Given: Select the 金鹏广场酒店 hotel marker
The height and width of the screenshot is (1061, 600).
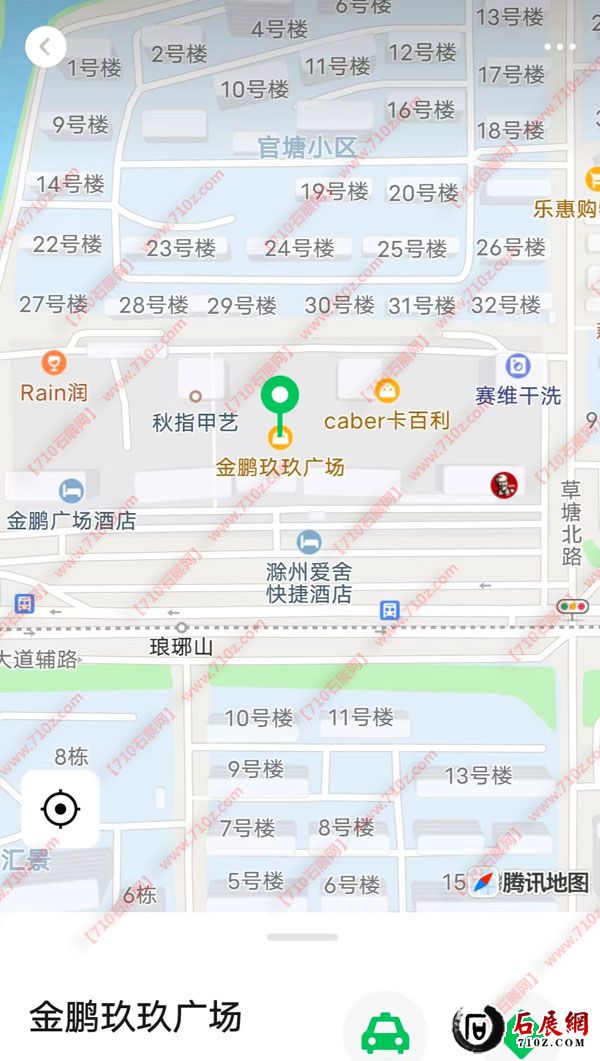Looking at the screenshot, I should pos(71,491).
